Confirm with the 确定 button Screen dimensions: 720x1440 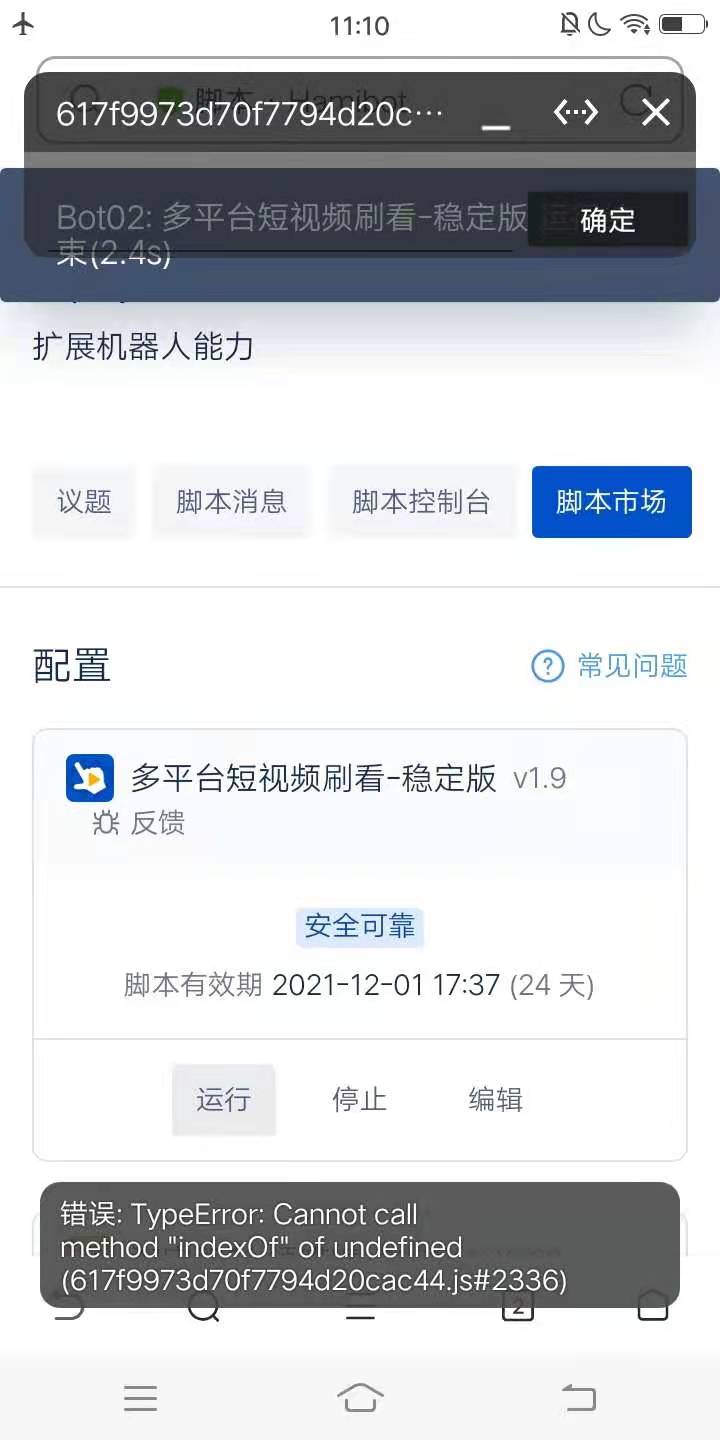click(x=607, y=219)
